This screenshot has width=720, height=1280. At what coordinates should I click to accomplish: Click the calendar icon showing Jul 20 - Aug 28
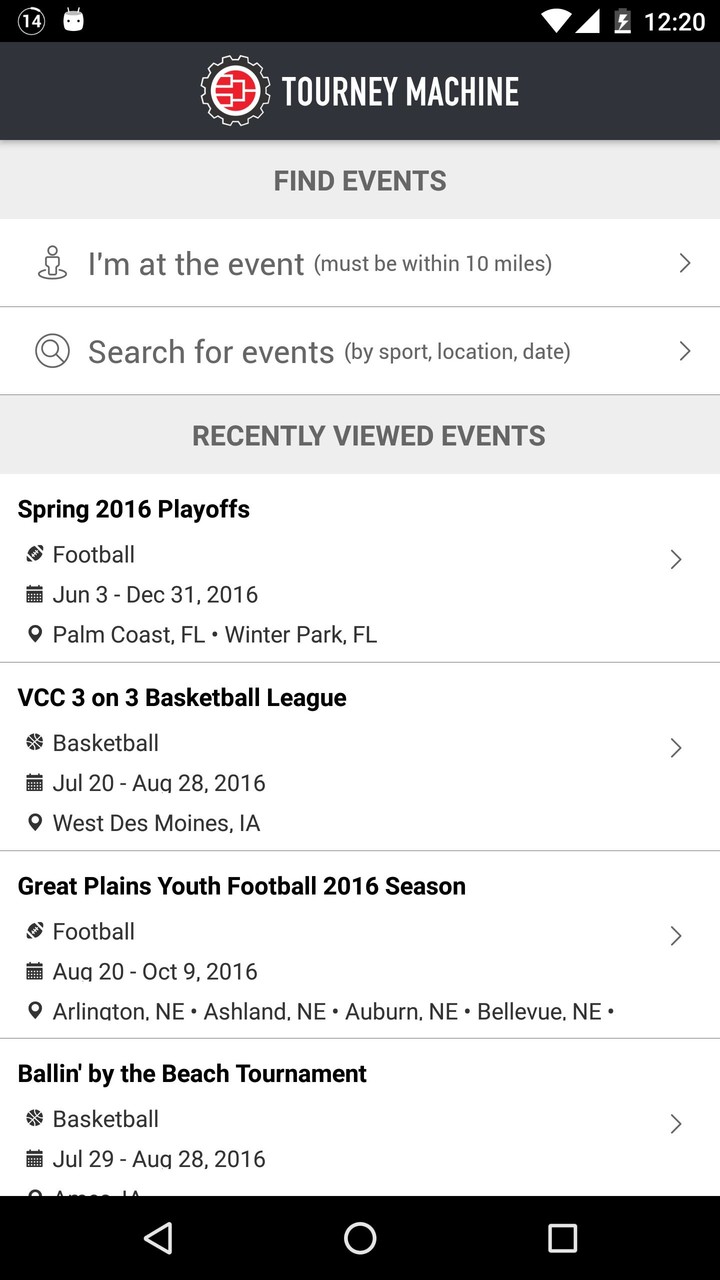pyautogui.click(x=35, y=783)
